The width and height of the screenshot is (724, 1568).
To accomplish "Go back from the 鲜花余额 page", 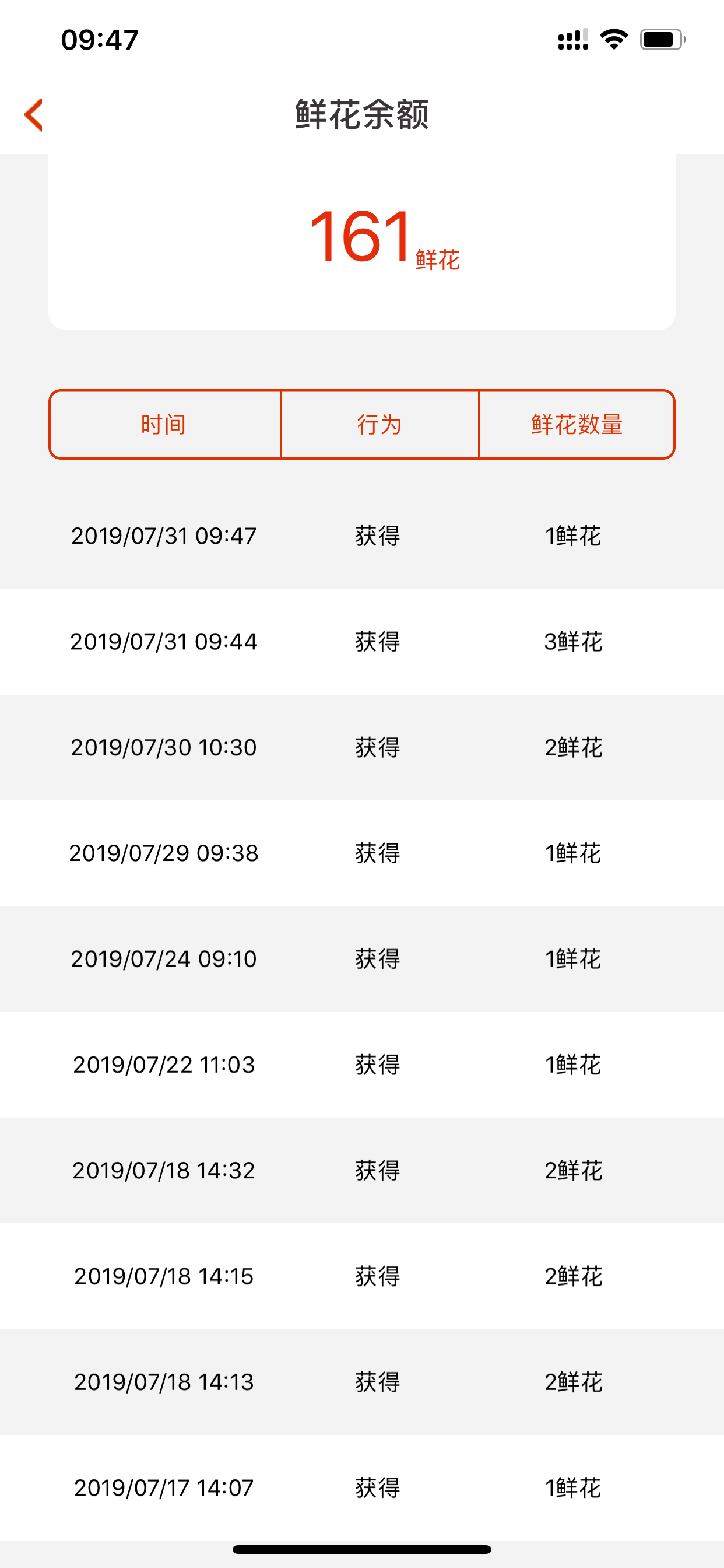I will (x=33, y=115).
